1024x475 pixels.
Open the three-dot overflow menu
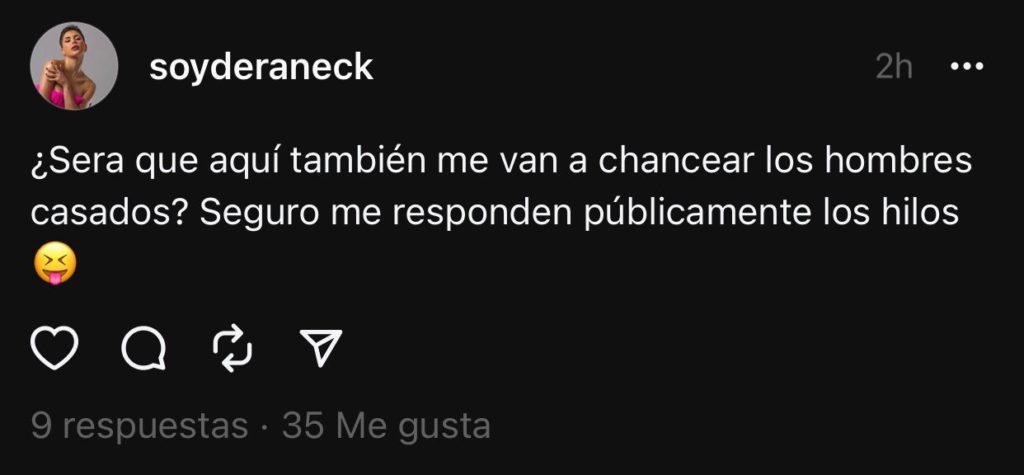966,67
